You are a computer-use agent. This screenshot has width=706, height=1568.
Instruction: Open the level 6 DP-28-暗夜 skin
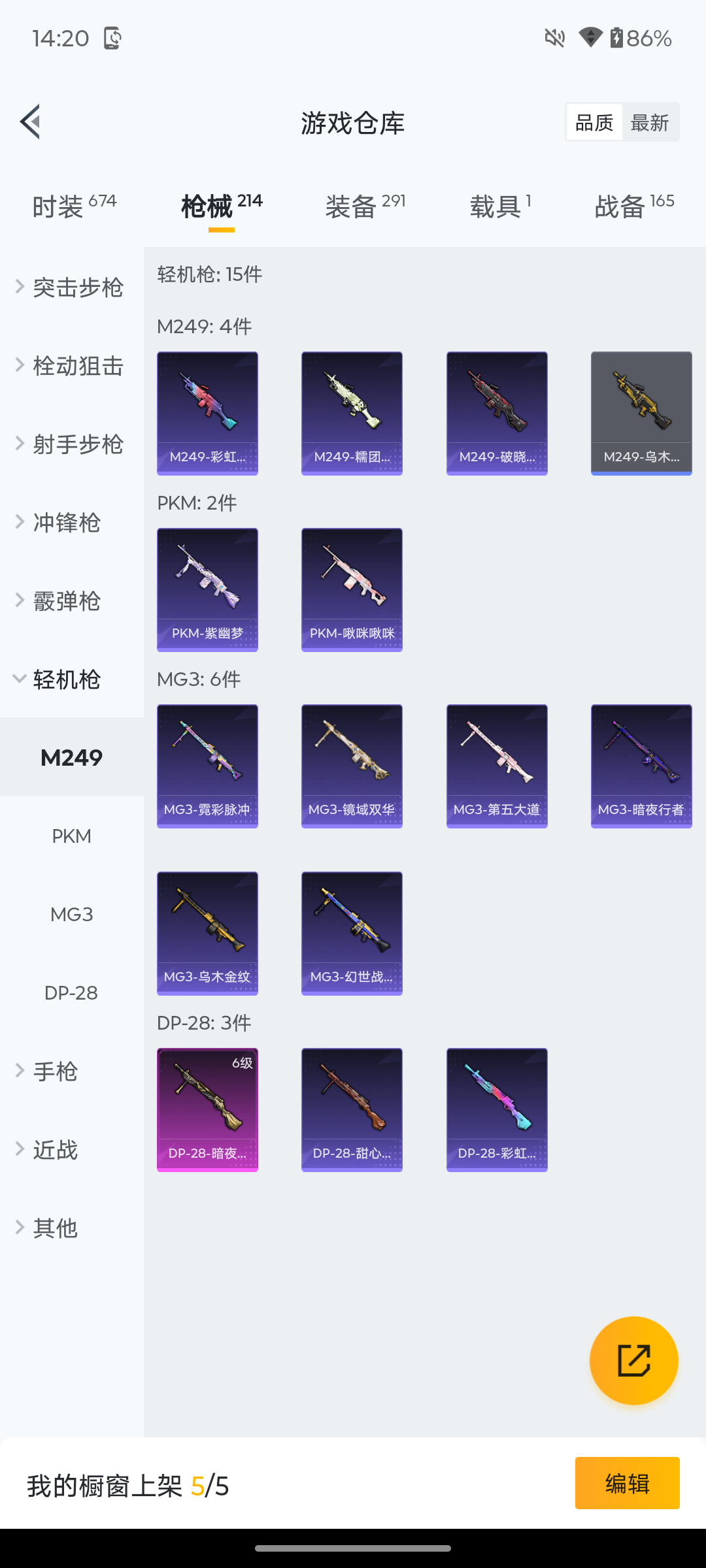[x=207, y=1109]
